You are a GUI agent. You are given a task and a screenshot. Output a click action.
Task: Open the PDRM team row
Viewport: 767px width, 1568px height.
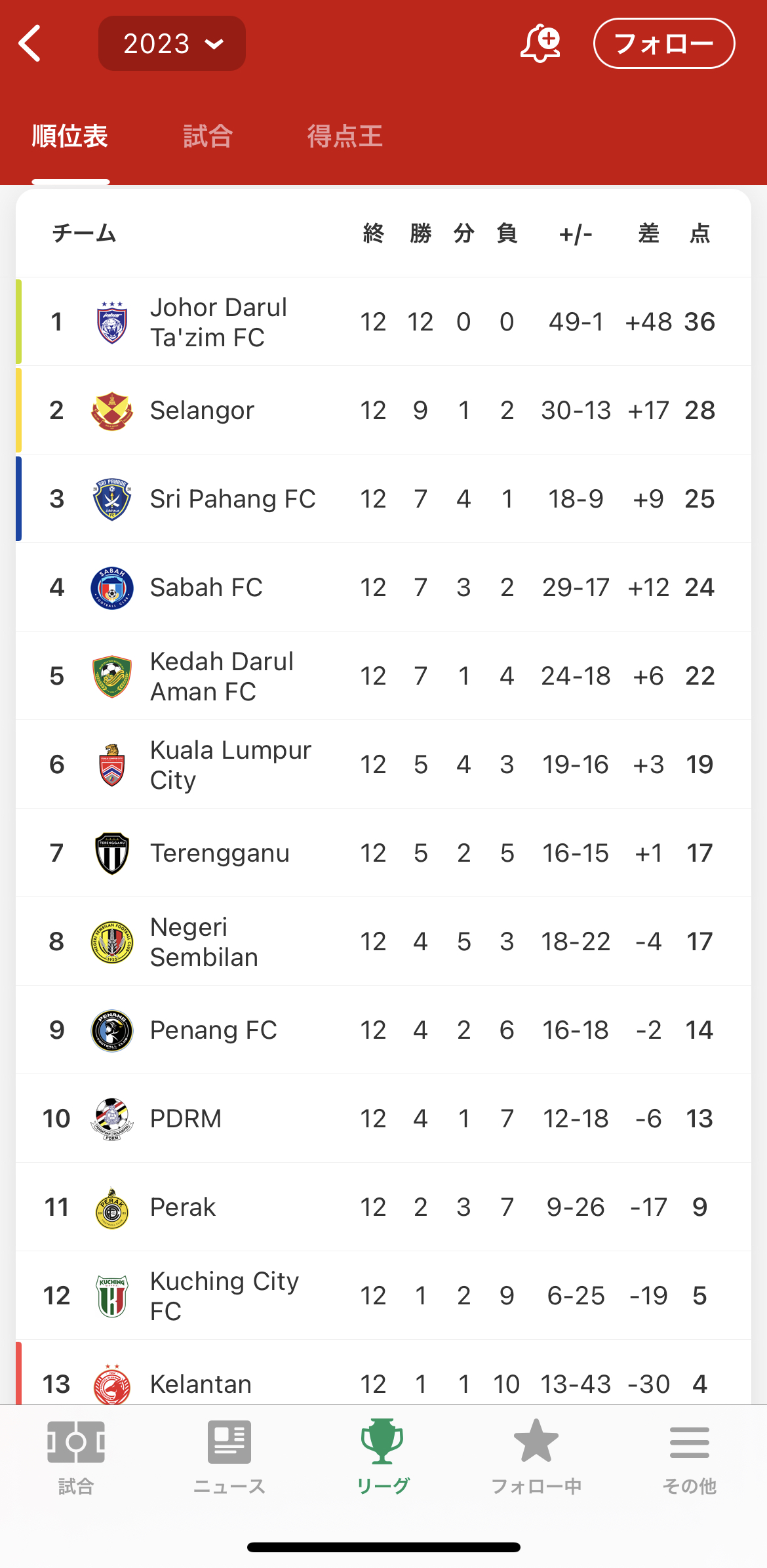tap(383, 1118)
